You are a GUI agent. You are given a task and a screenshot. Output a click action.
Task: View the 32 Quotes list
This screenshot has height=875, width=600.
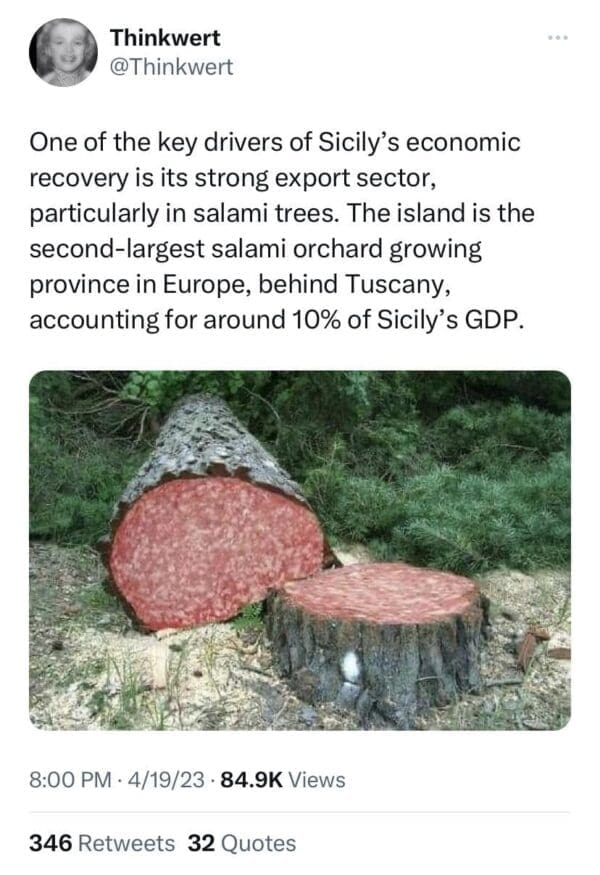click(242, 843)
